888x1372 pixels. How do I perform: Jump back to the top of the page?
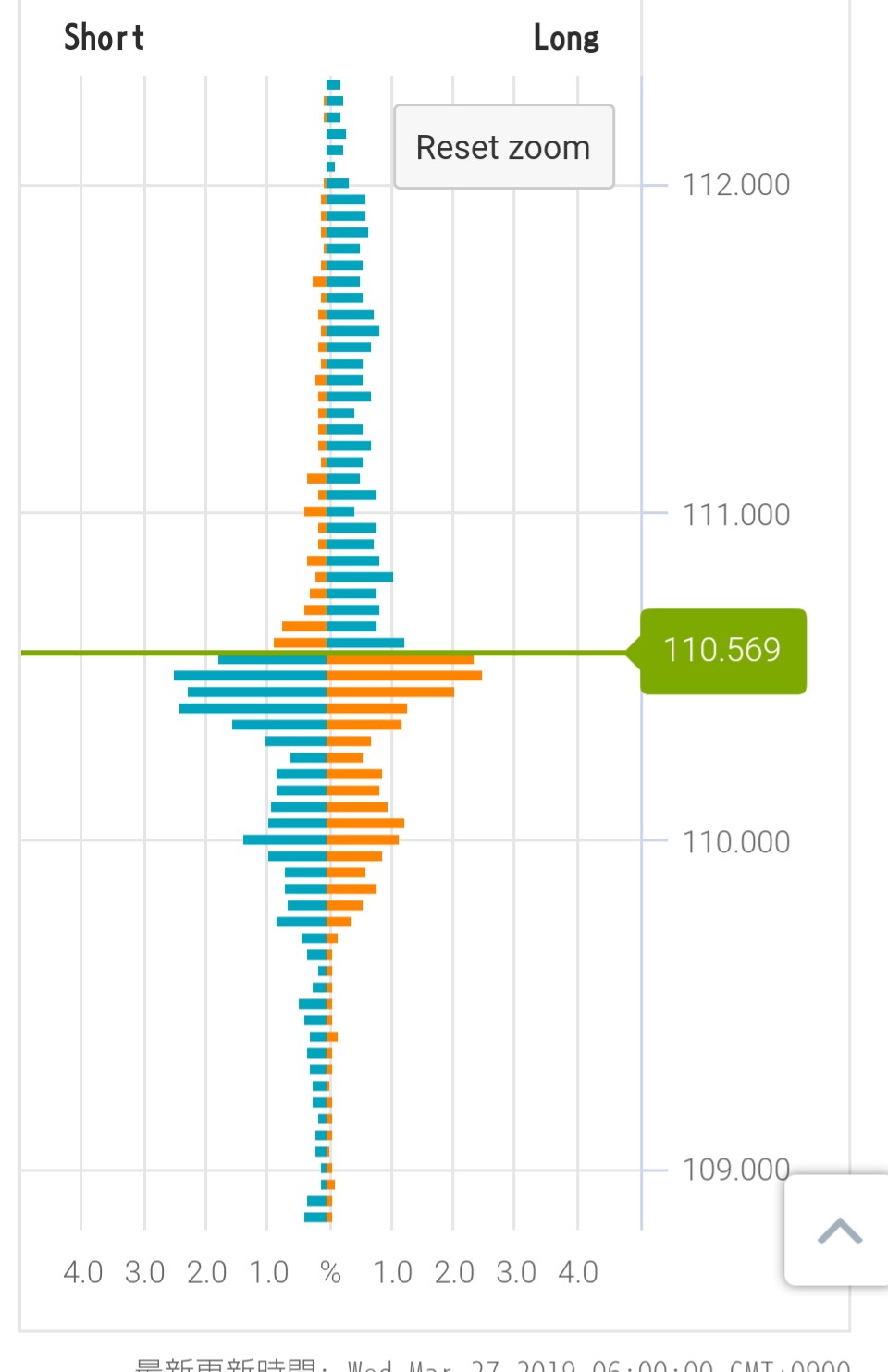(x=839, y=1231)
